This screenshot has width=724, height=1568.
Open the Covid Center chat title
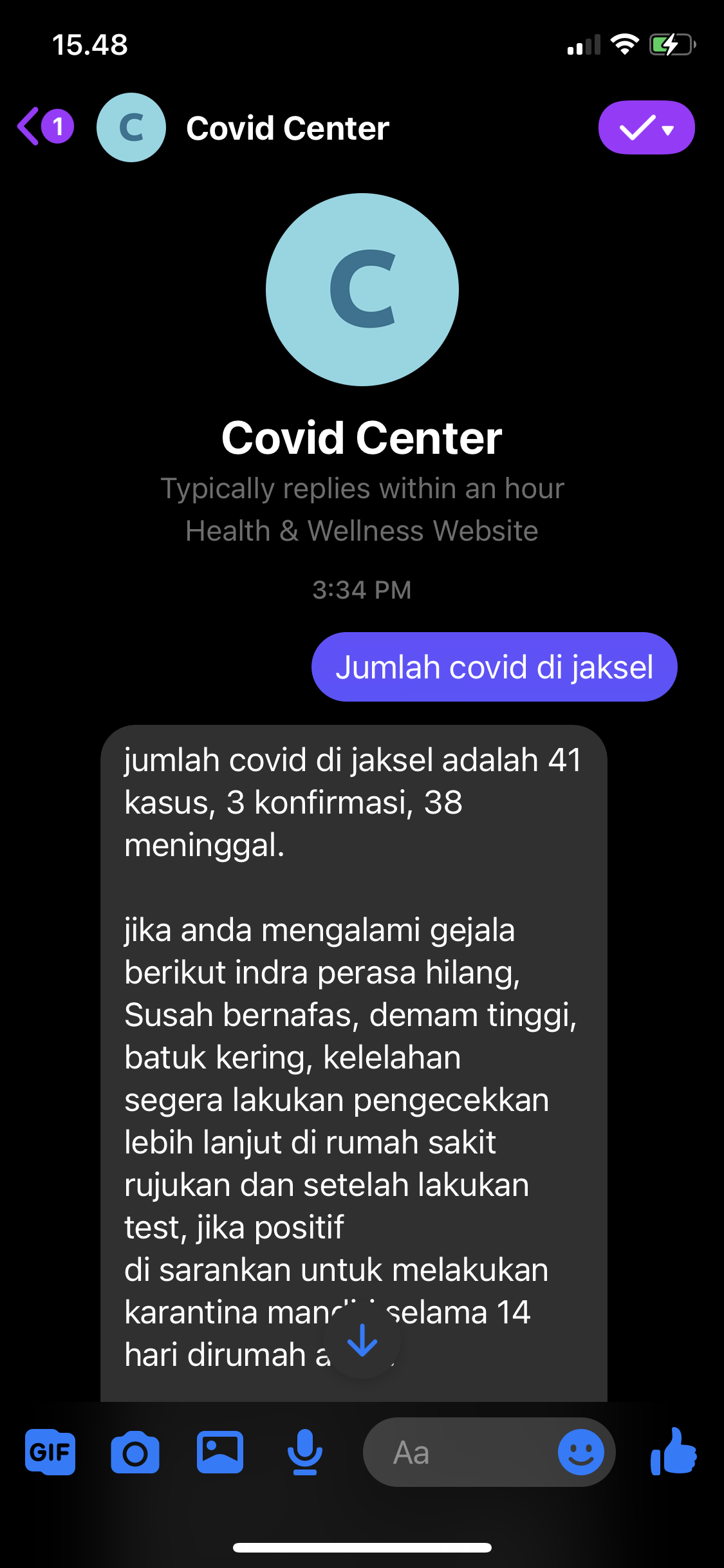288,127
